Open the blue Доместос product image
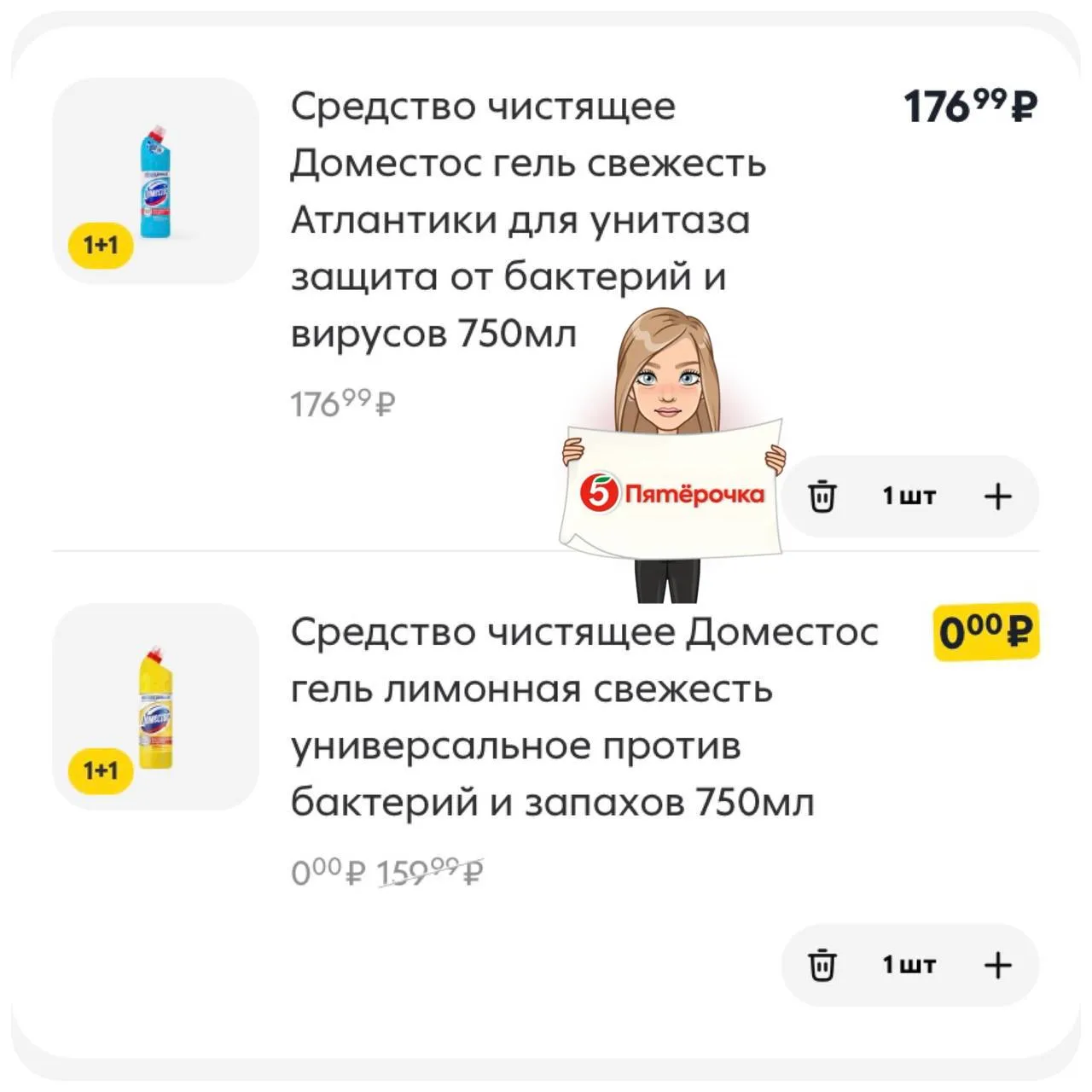Screen dimensions: 1092x1092 tap(156, 181)
